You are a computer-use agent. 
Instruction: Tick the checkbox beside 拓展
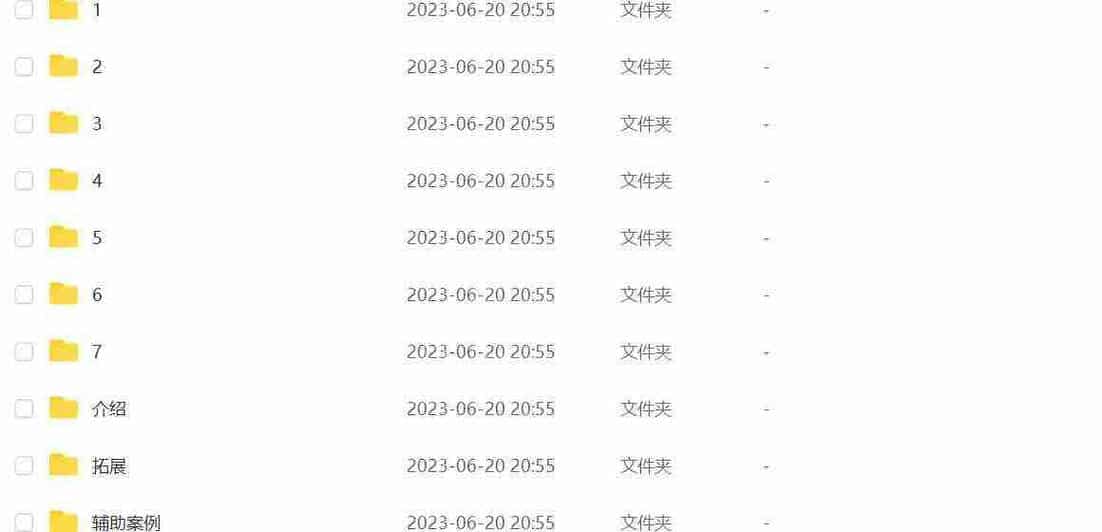(x=24, y=466)
